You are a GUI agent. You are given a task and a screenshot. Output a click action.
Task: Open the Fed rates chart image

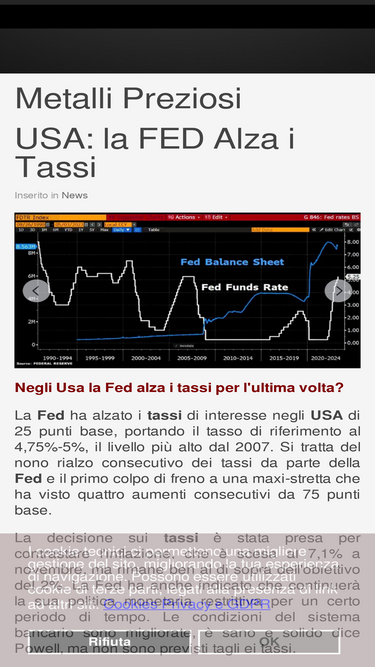tap(188, 290)
